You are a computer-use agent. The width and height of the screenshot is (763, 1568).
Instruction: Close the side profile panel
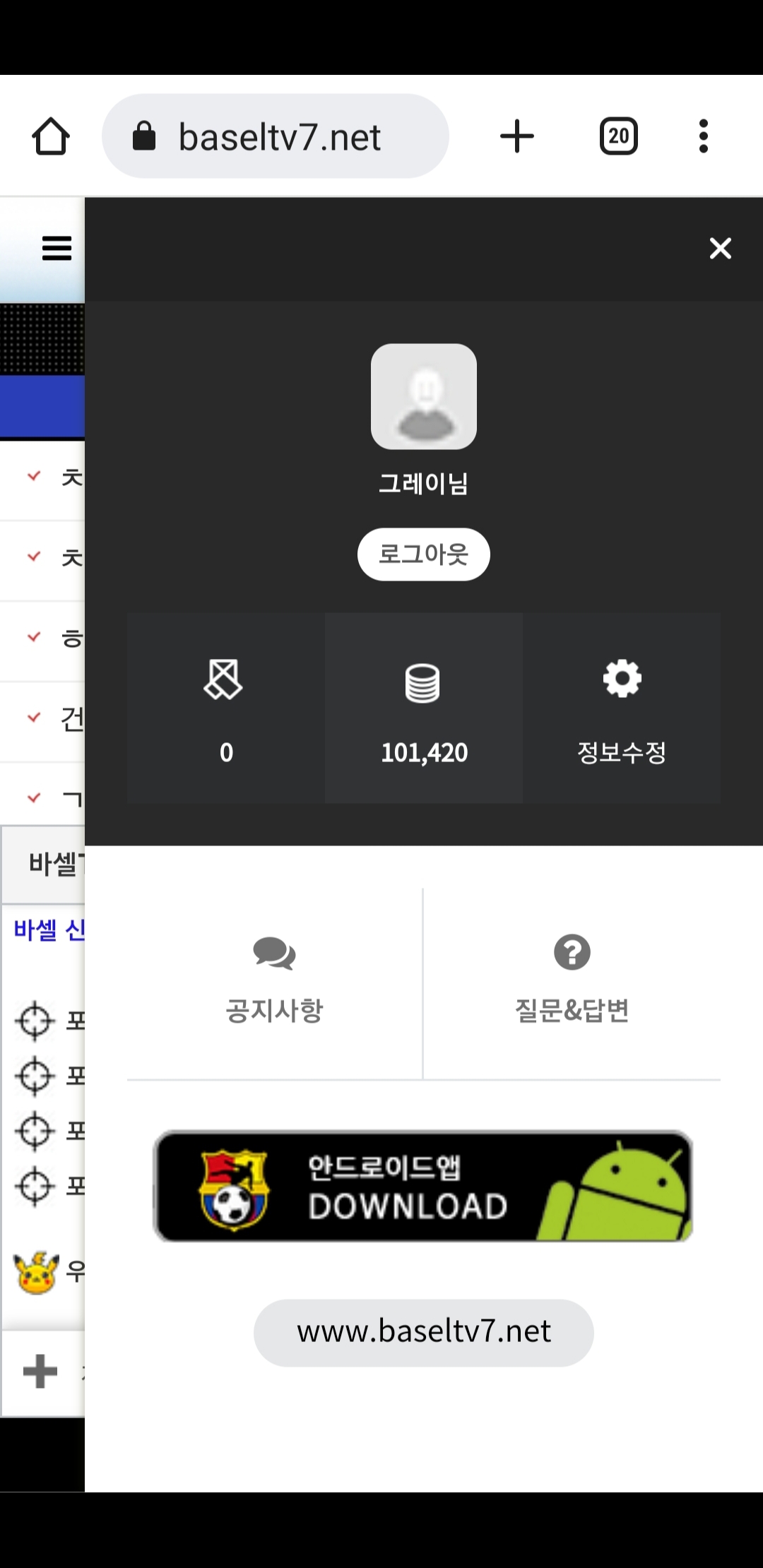(720, 249)
